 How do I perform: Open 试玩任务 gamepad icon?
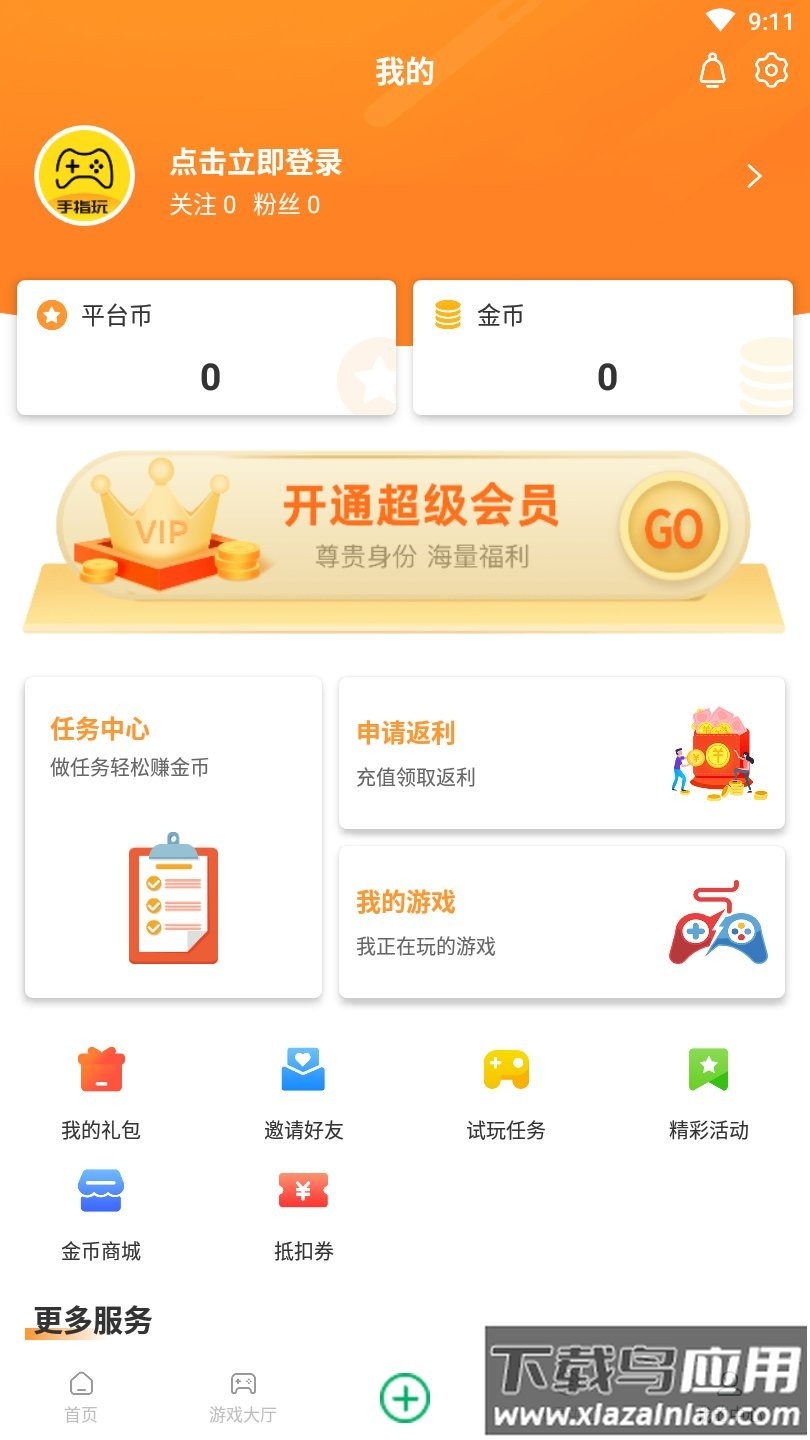click(x=505, y=1068)
